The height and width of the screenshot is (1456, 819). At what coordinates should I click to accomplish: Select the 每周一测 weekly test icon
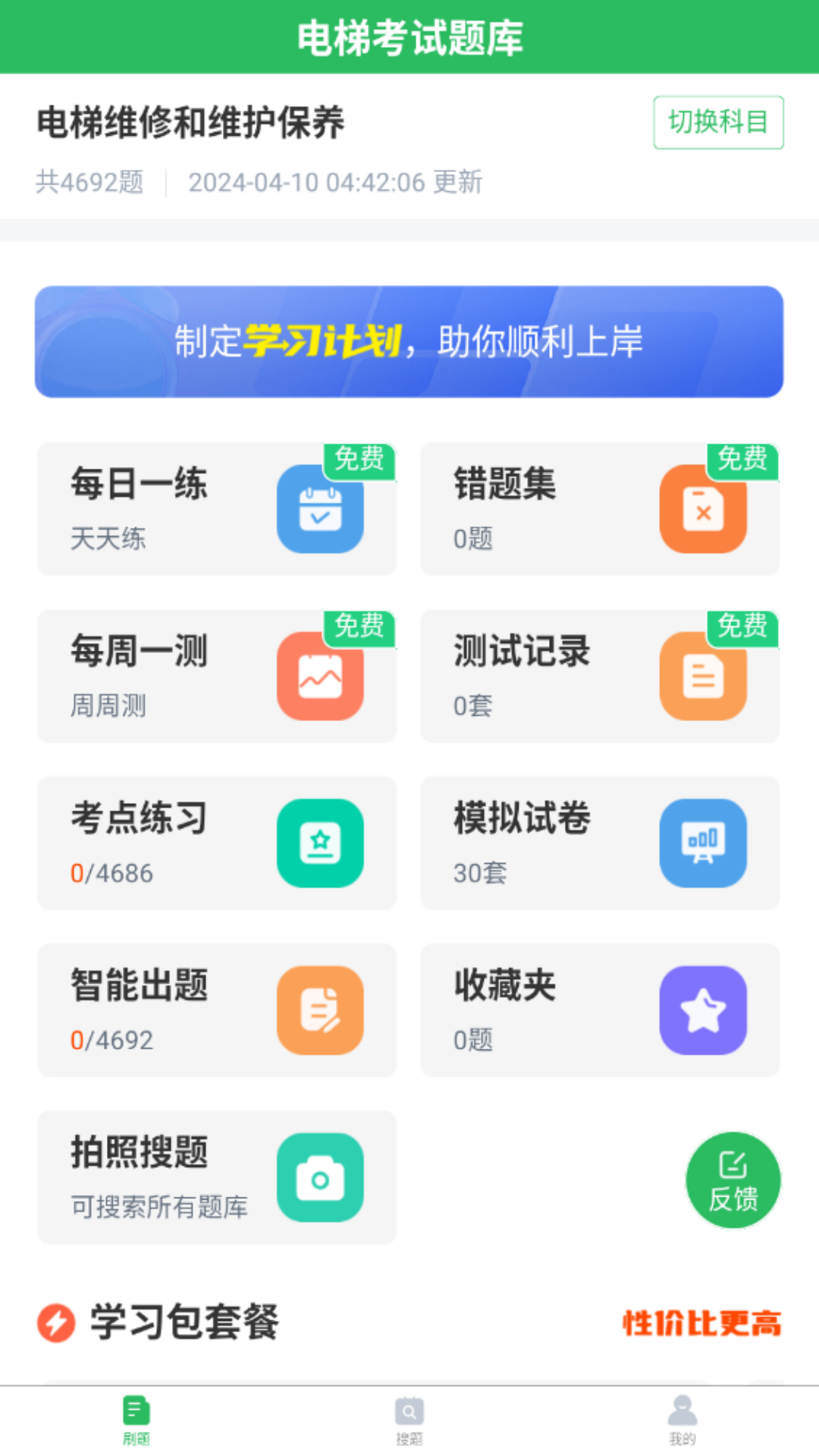[321, 676]
